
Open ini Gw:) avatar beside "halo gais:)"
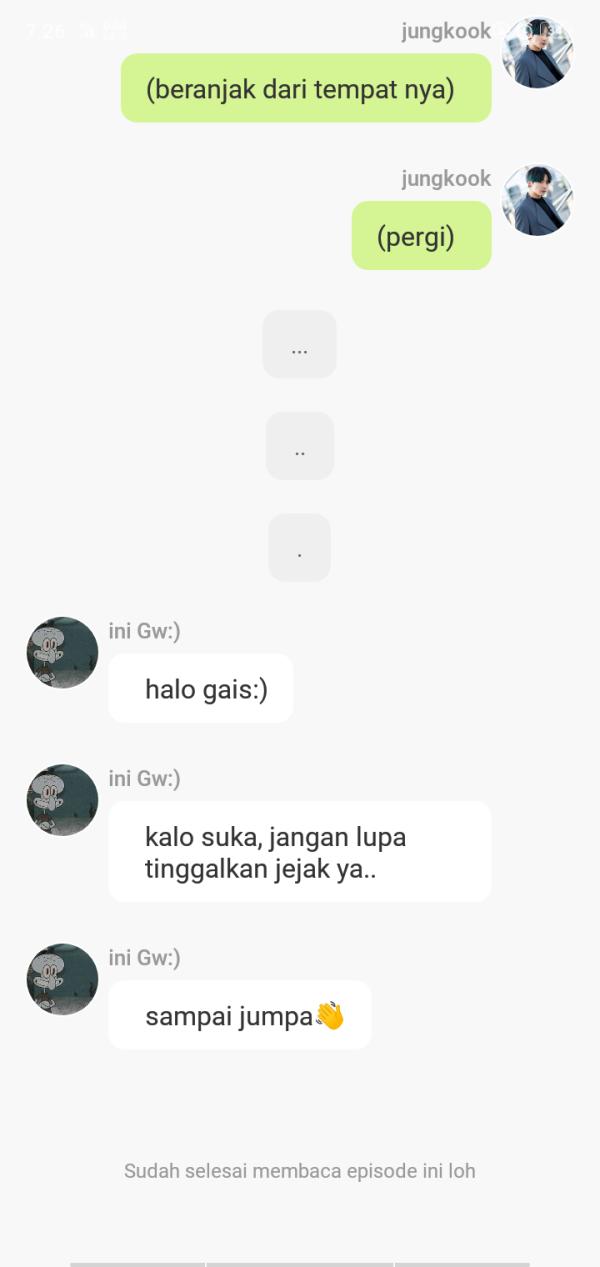point(62,653)
